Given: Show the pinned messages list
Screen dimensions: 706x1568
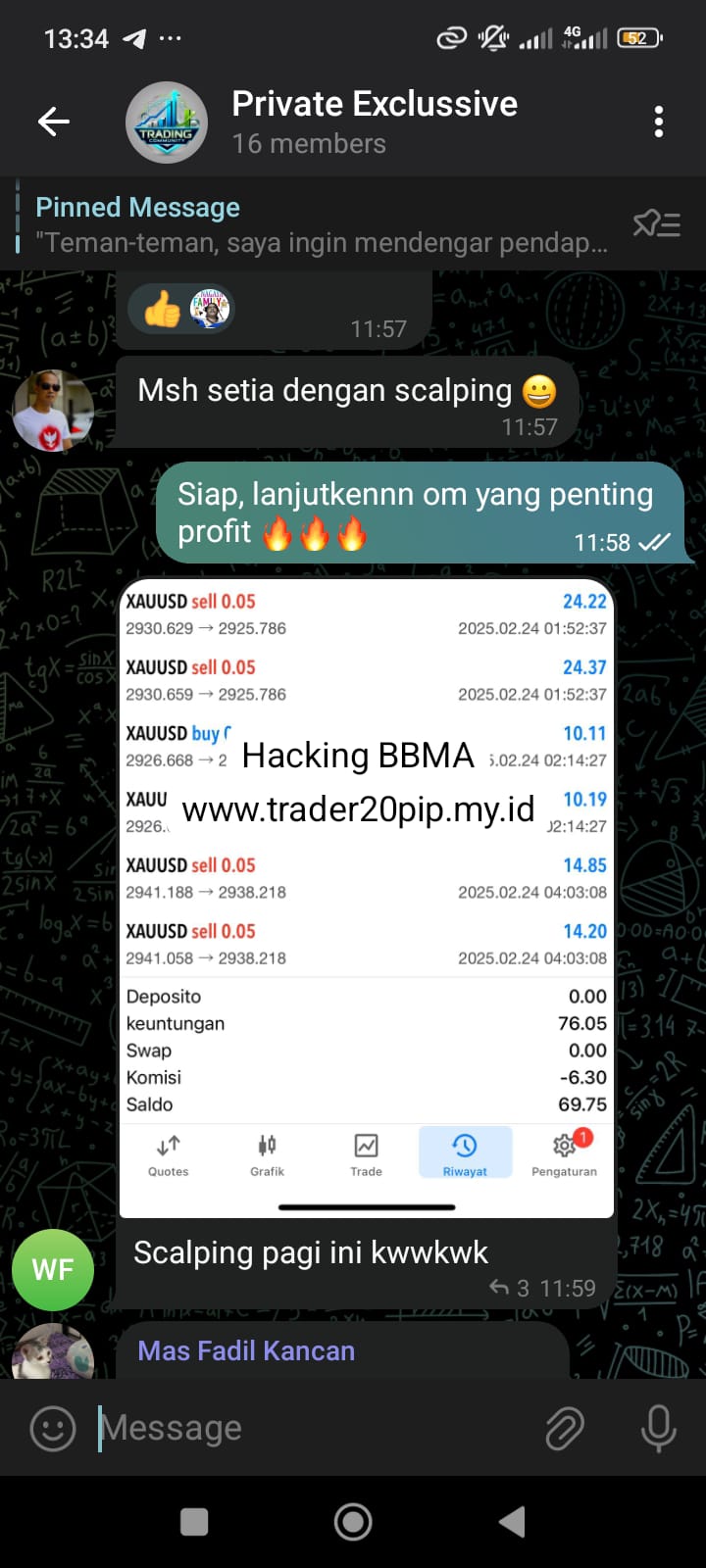Looking at the screenshot, I should click(656, 224).
